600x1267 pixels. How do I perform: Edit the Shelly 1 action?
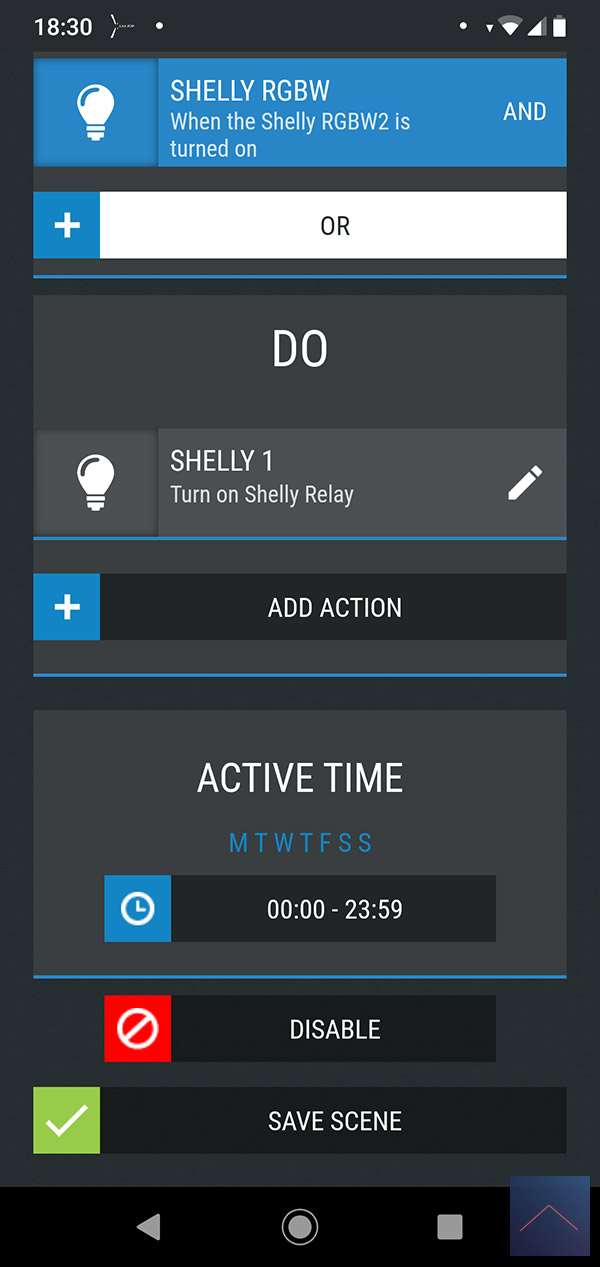(x=525, y=483)
